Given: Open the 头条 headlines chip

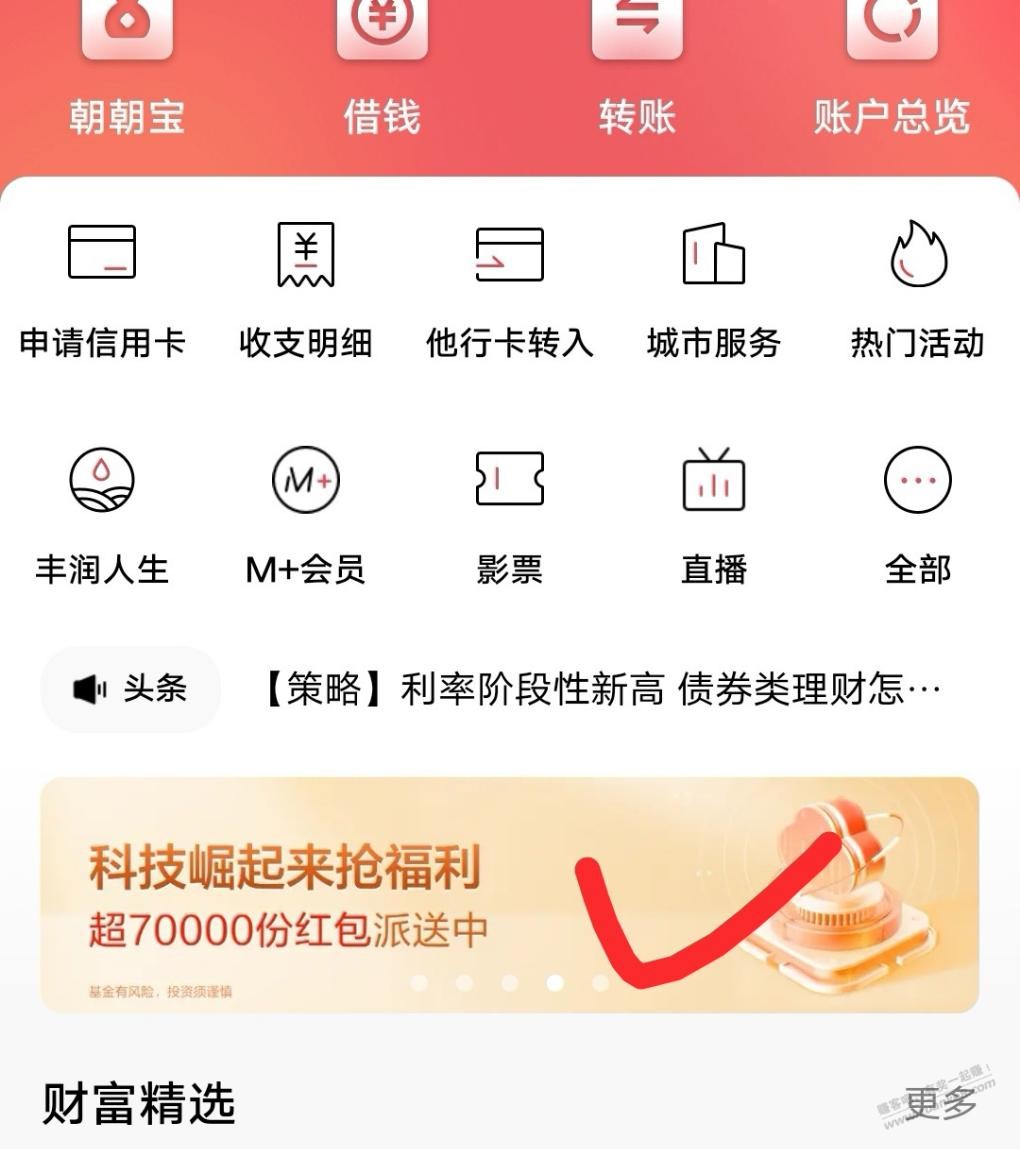Looking at the screenshot, I should pyautogui.click(x=130, y=689).
